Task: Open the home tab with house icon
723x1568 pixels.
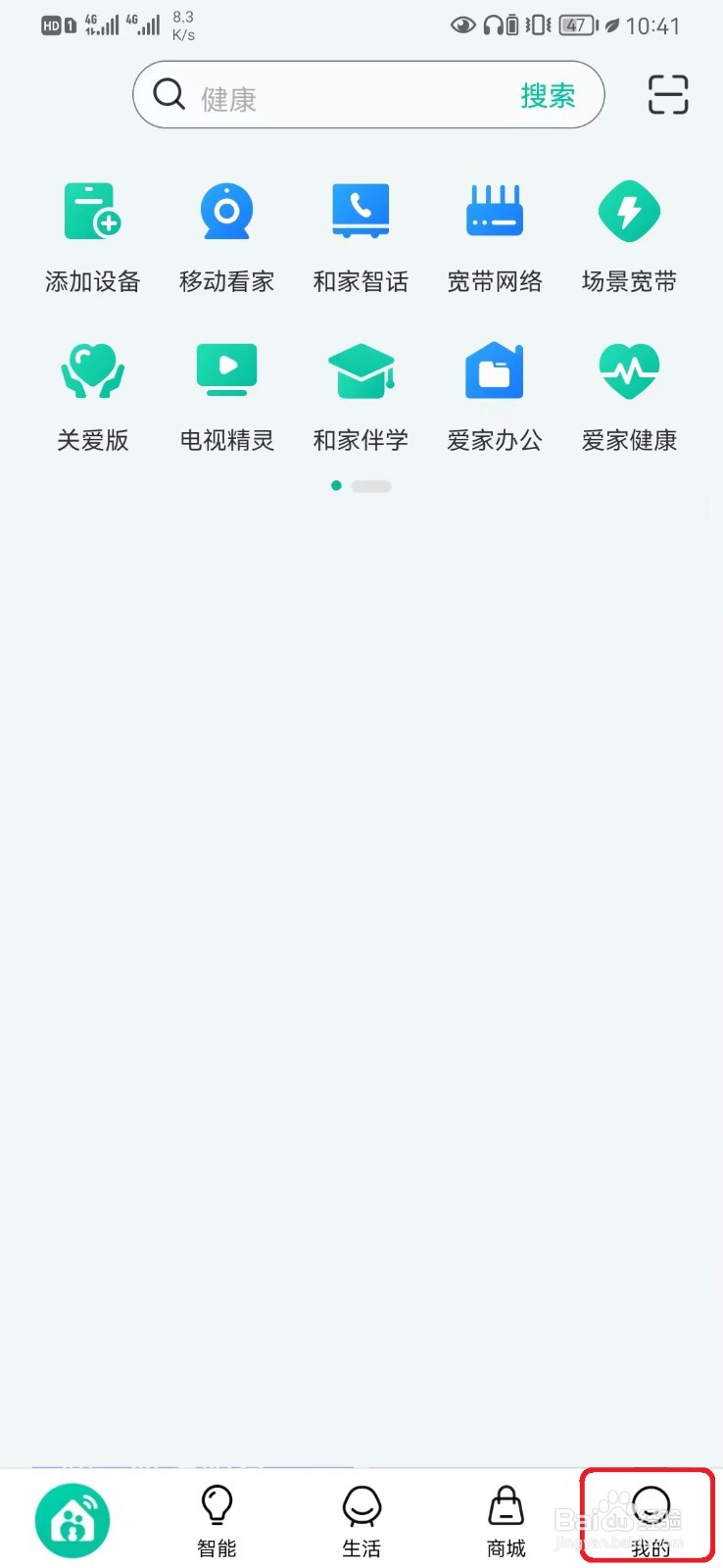Action: pos(72,1517)
